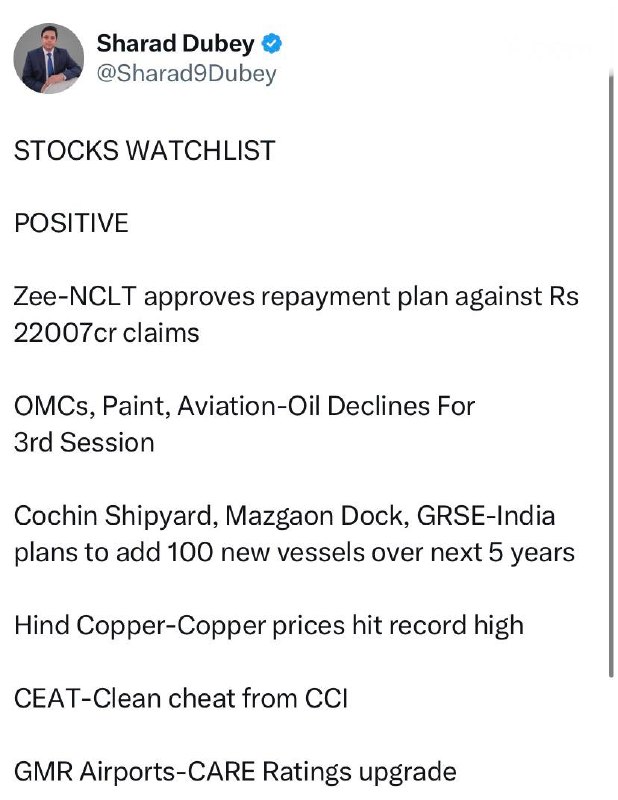Screen dimensions: 618x800
Task: Open the @Sharad9Dubey handle
Action: click(x=186, y=73)
